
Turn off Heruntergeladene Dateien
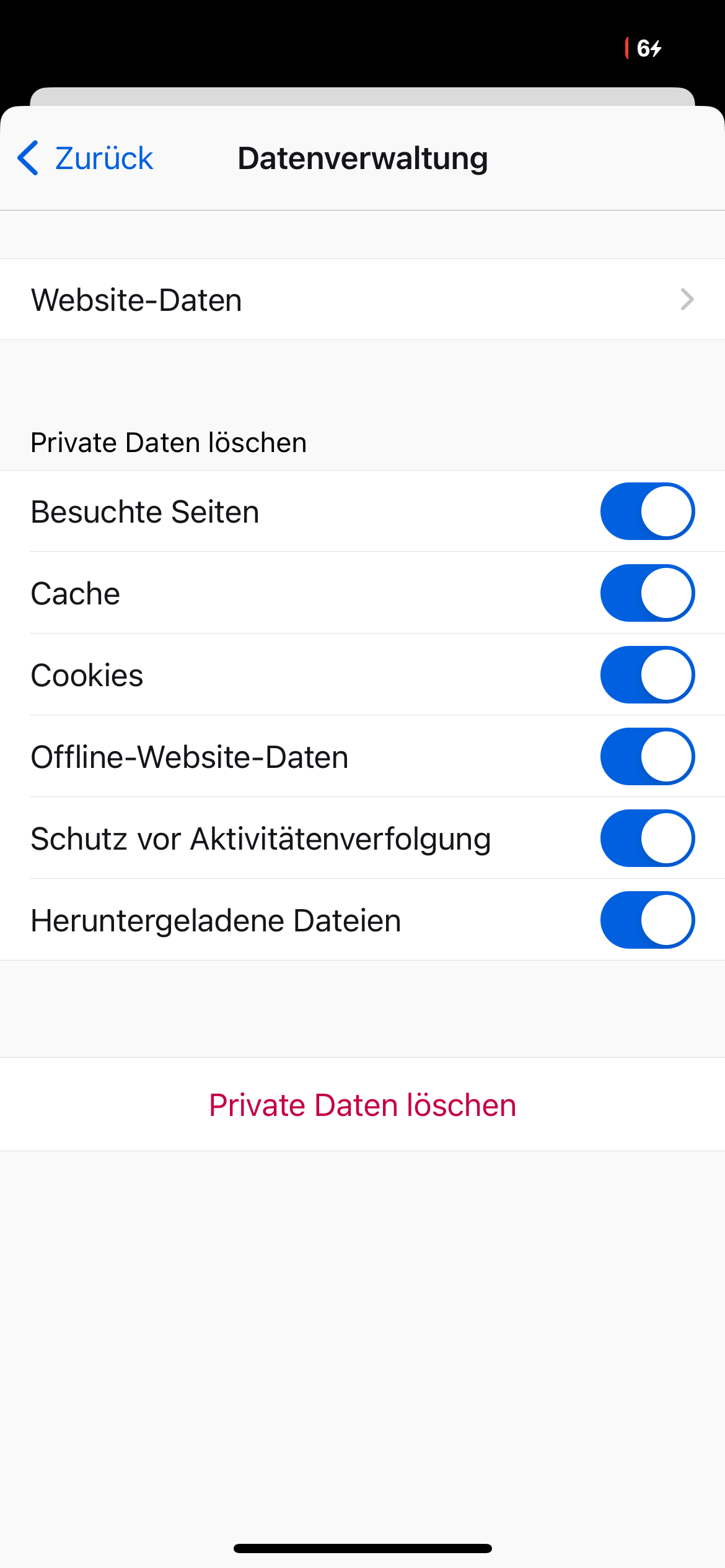coord(647,920)
